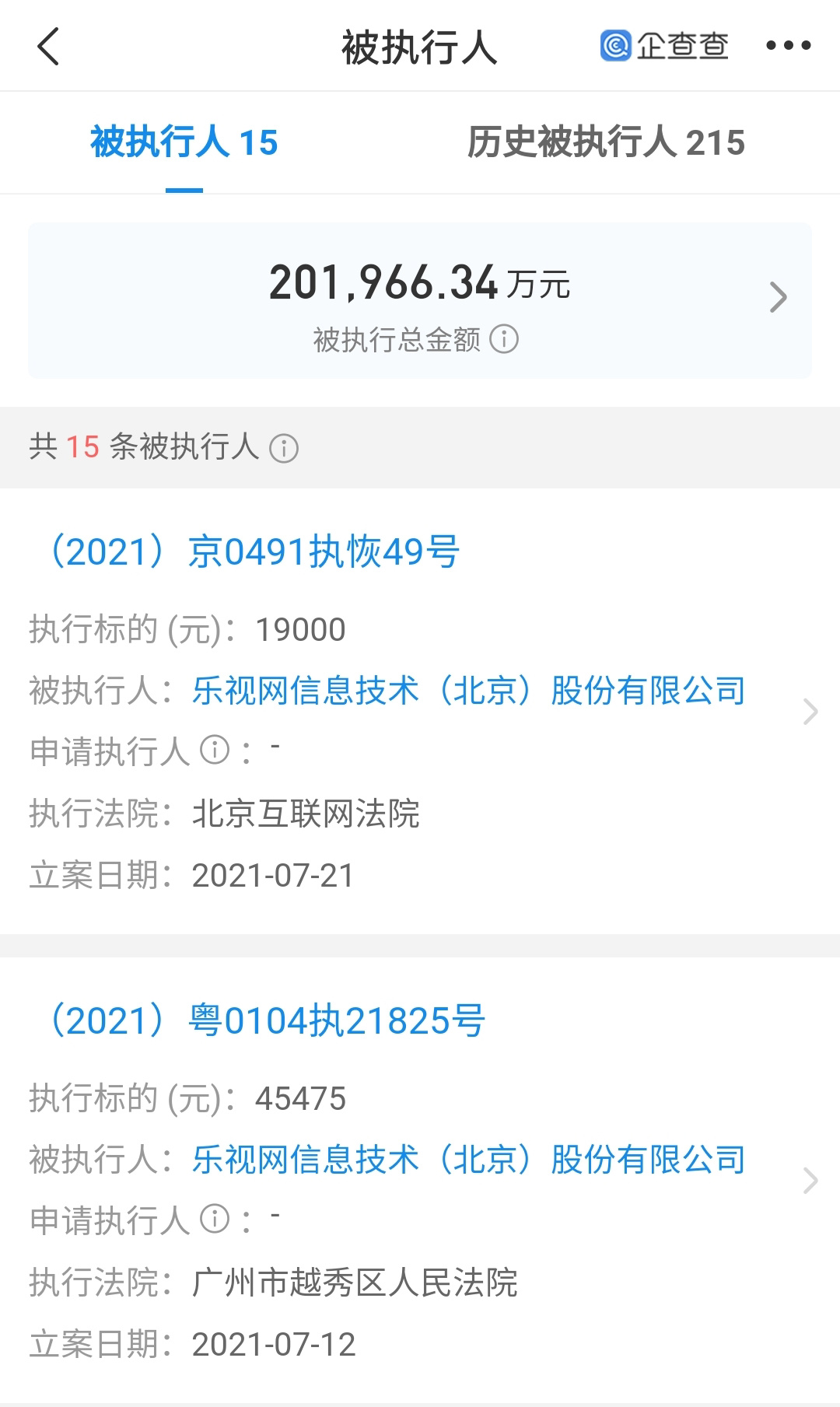Go back using the top-left arrow

pyautogui.click(x=48, y=46)
